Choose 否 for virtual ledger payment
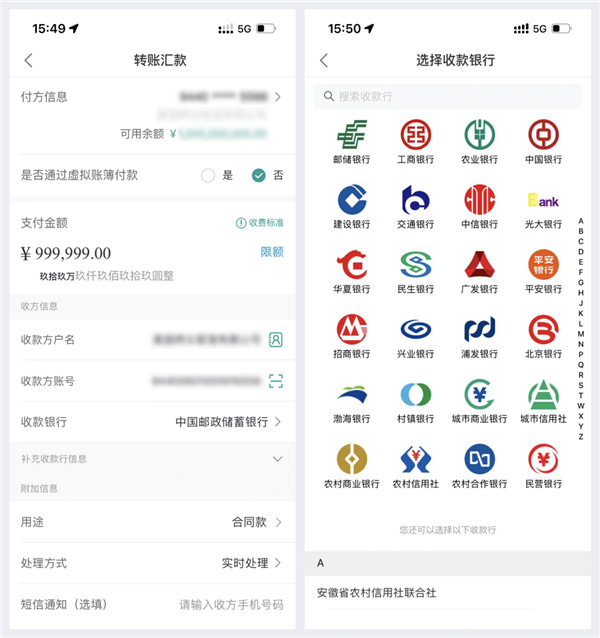The height and width of the screenshot is (638, 600). tap(259, 175)
